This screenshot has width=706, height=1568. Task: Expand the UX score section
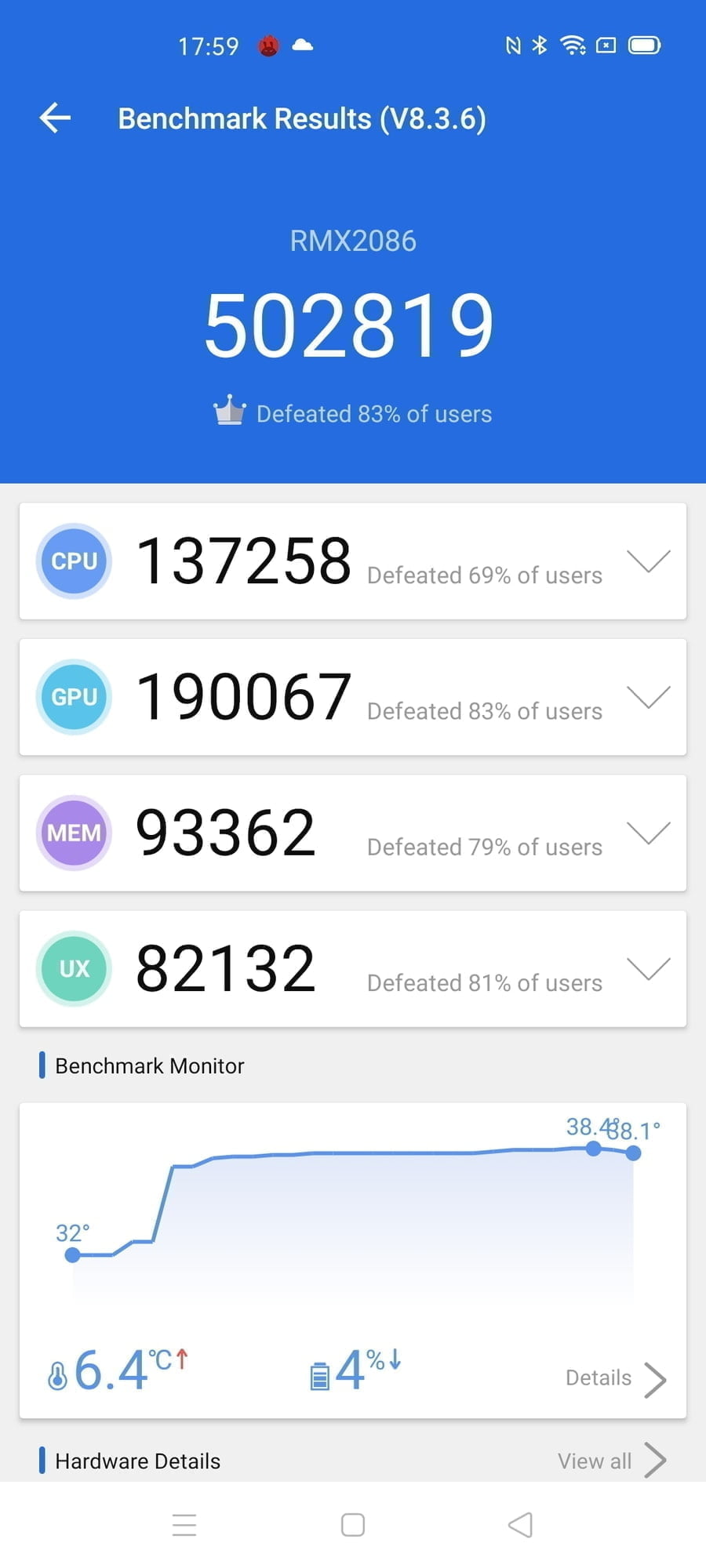[648, 969]
